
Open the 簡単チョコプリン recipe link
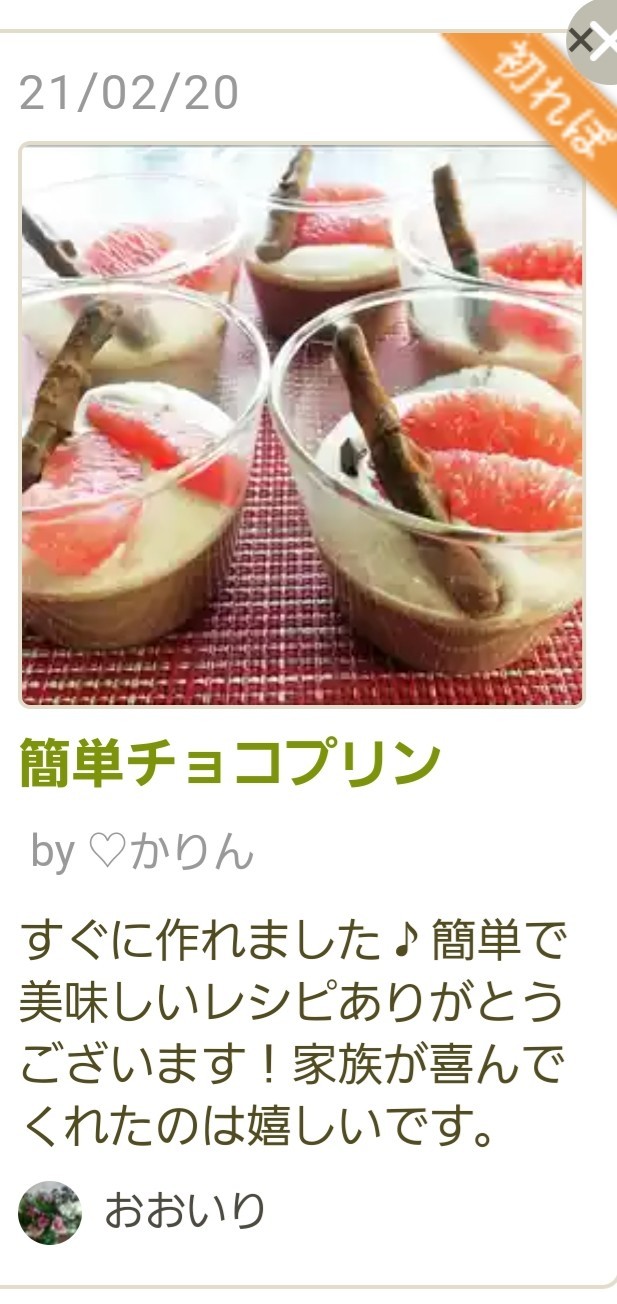click(230, 764)
